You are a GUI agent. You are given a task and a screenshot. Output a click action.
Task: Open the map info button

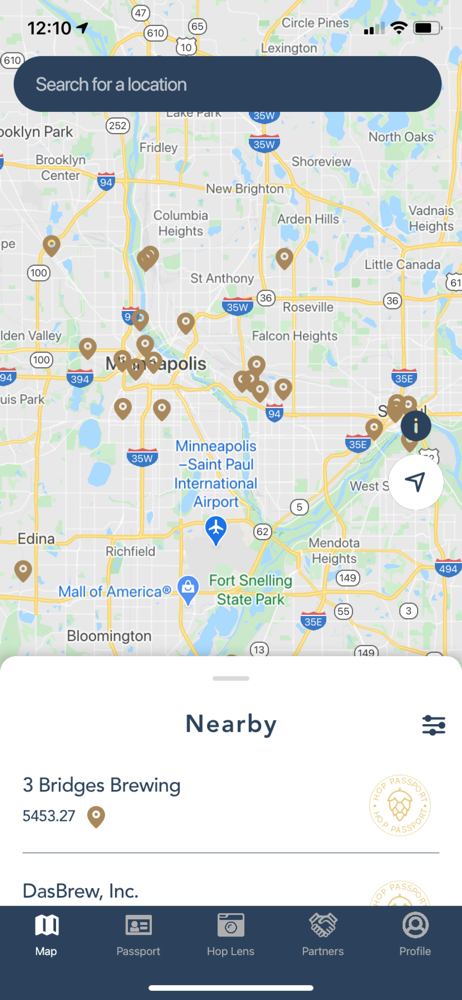[x=415, y=425]
